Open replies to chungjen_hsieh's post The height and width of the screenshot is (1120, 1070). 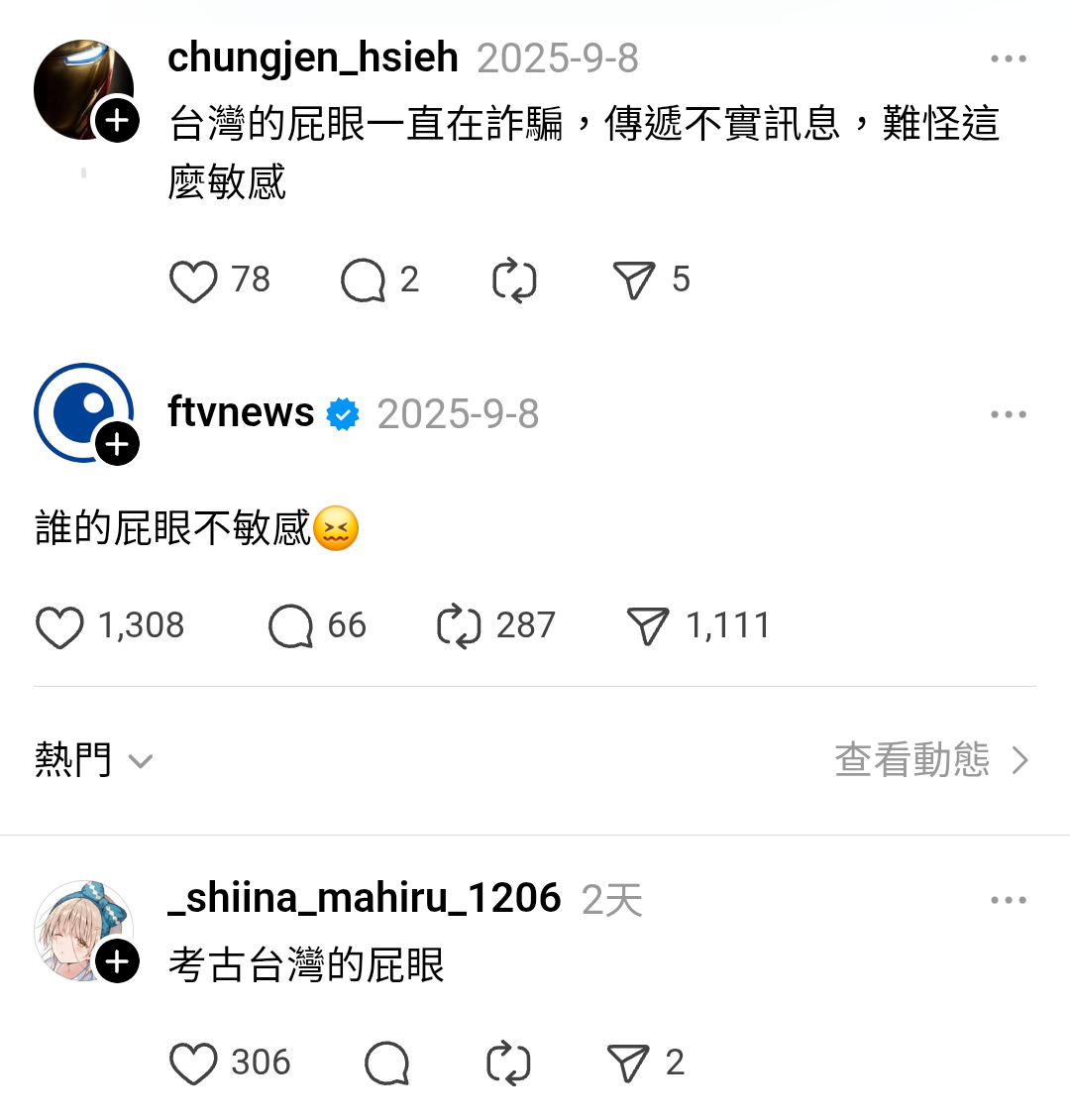coord(363,280)
